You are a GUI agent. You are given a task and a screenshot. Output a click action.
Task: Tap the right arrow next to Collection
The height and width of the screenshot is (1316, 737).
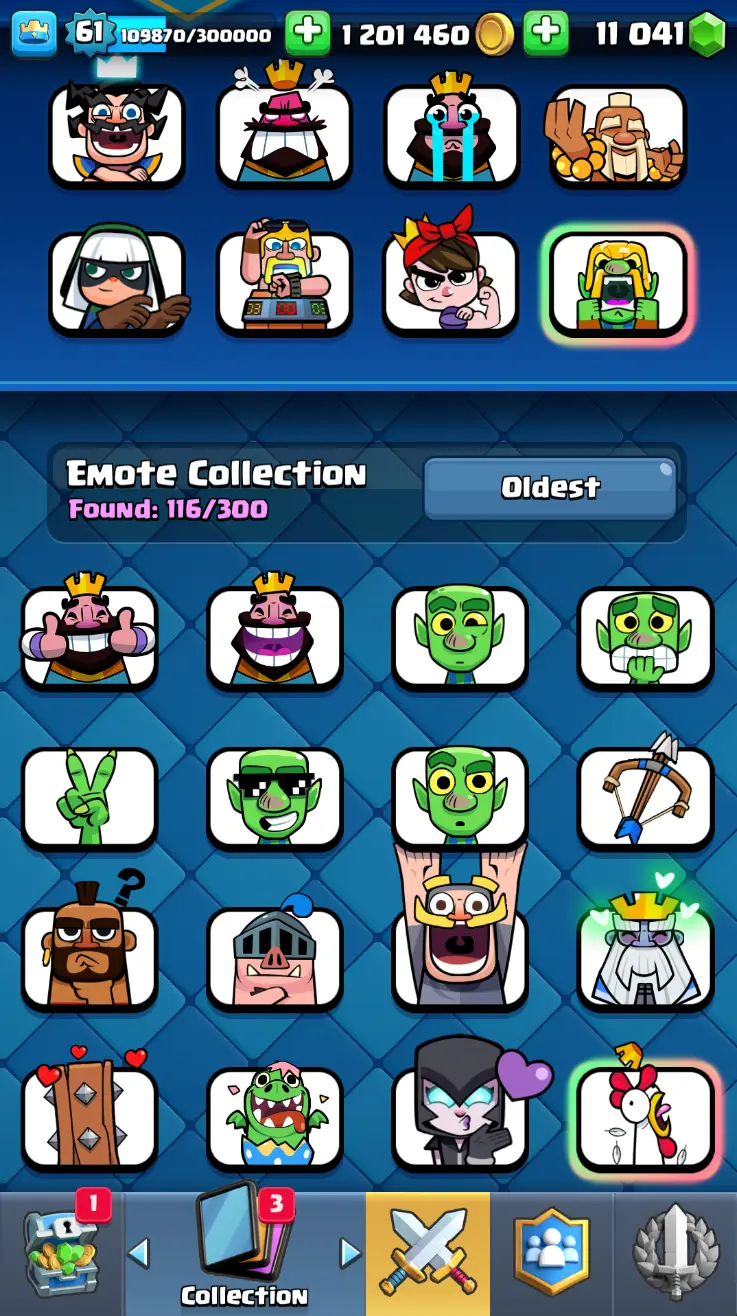tap(349, 1252)
